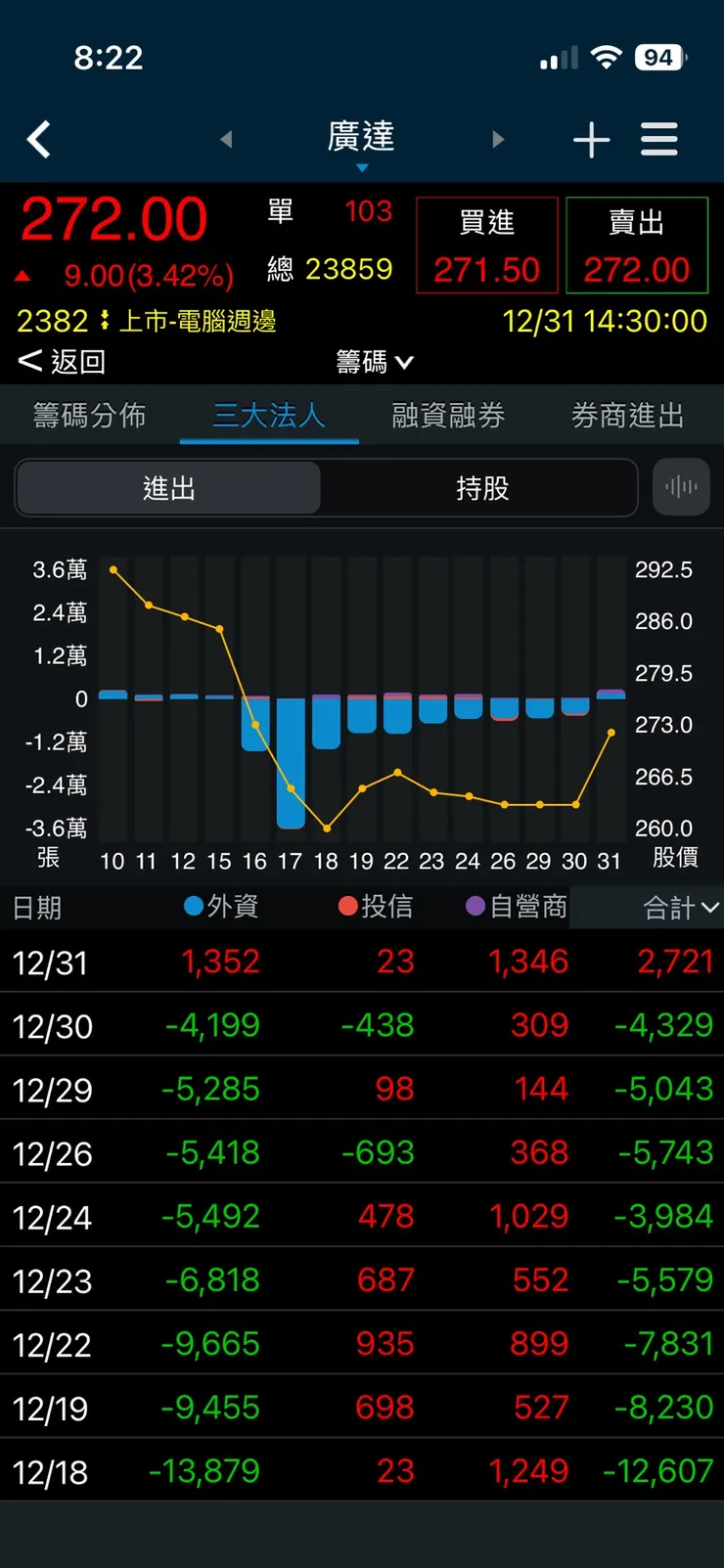
Task: Open the hamburger menu at top right
Action: pos(658,139)
